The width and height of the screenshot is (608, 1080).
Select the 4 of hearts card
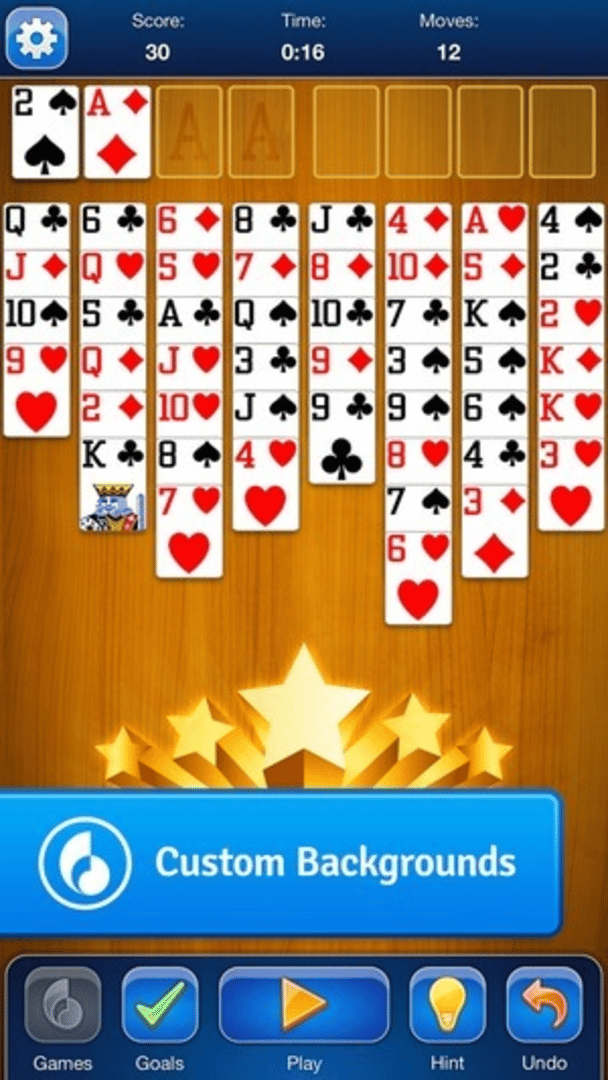(265, 488)
